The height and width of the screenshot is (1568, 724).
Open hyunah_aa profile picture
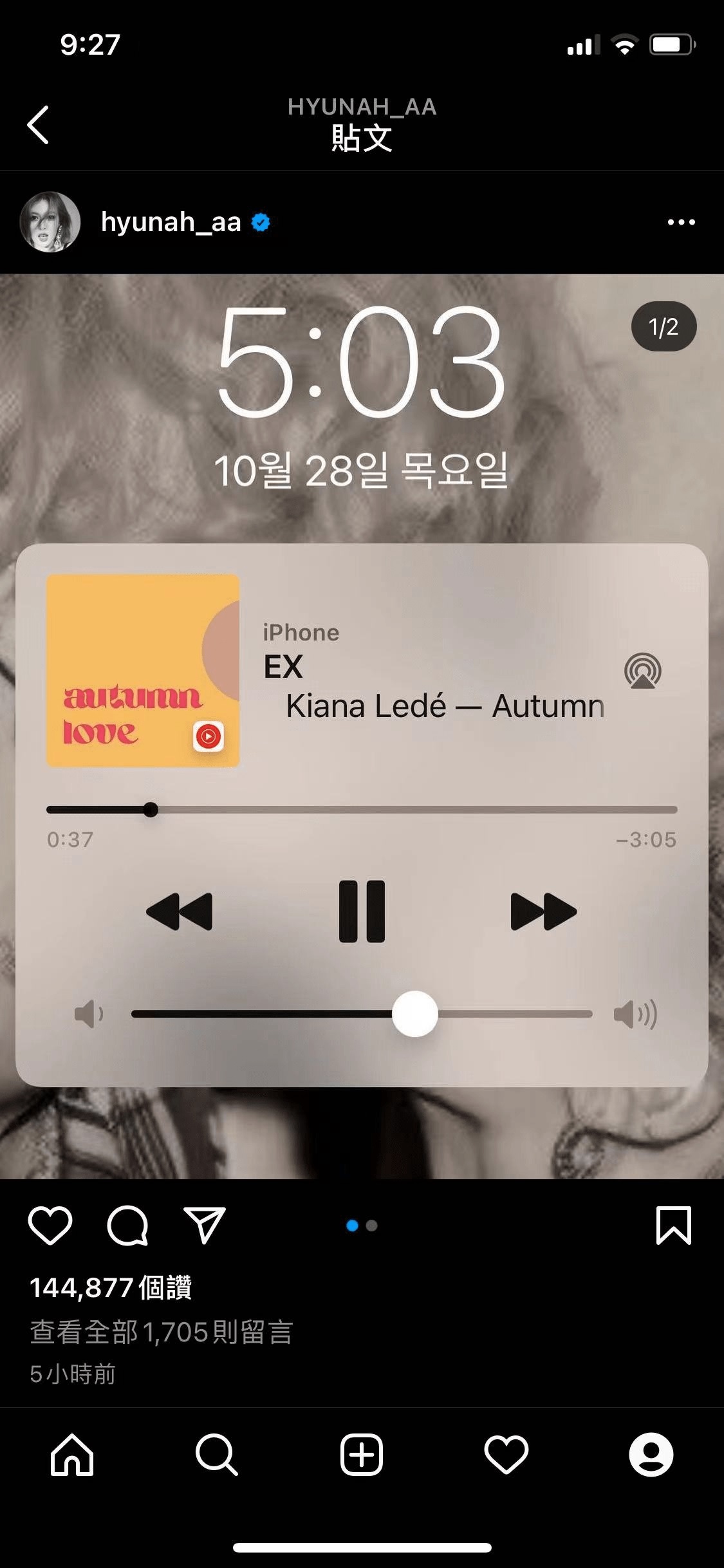click(50, 222)
